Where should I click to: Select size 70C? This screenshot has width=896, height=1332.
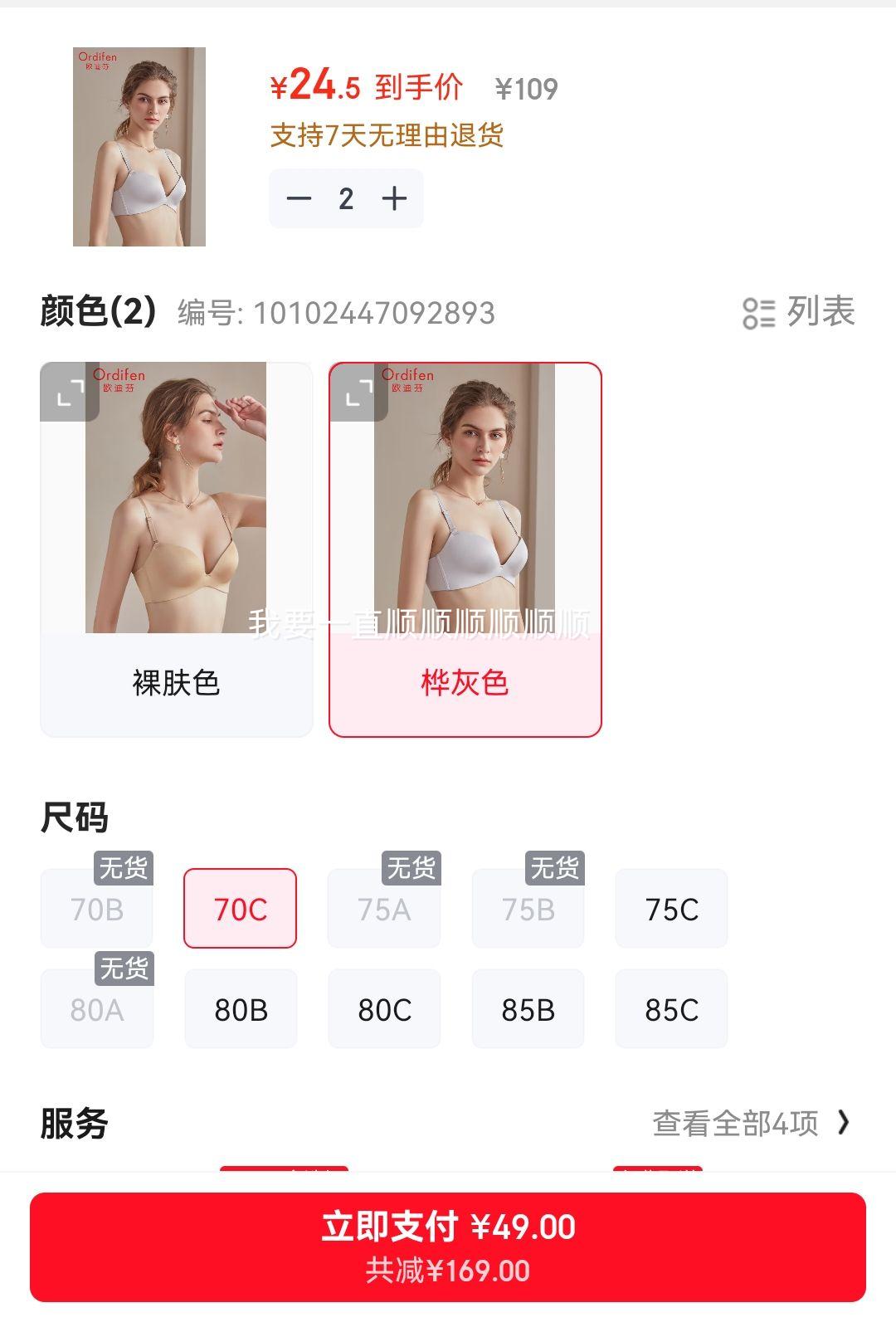tap(240, 908)
